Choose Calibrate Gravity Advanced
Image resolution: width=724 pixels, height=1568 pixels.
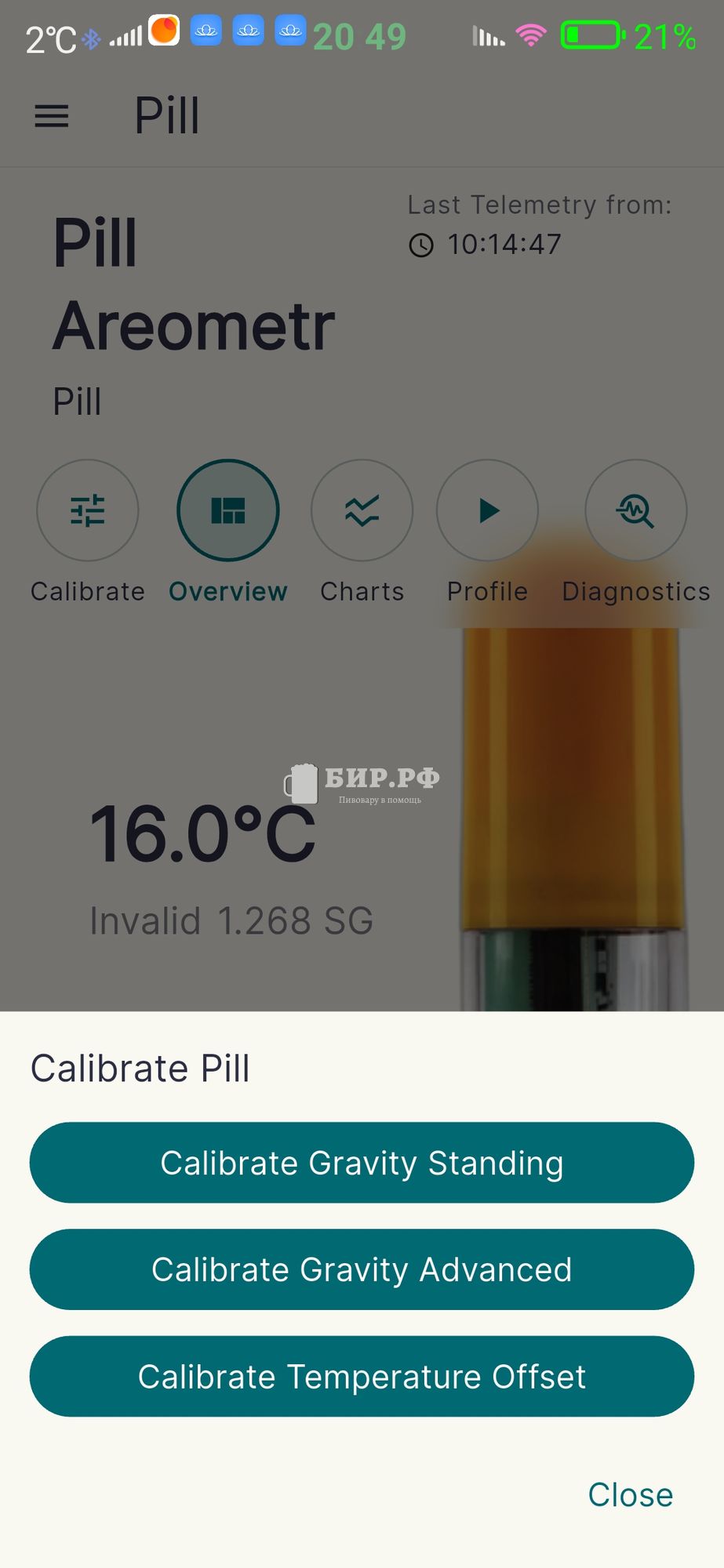coord(362,1269)
